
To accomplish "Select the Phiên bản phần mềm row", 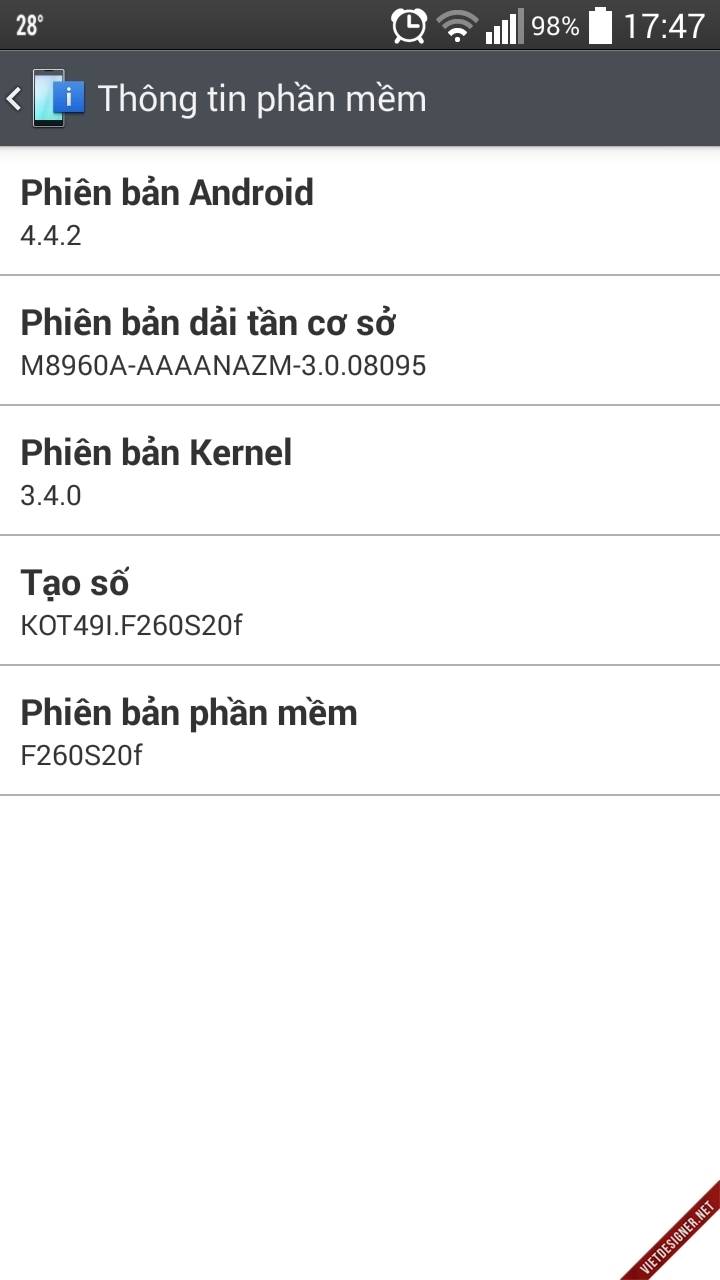I will (360, 731).
